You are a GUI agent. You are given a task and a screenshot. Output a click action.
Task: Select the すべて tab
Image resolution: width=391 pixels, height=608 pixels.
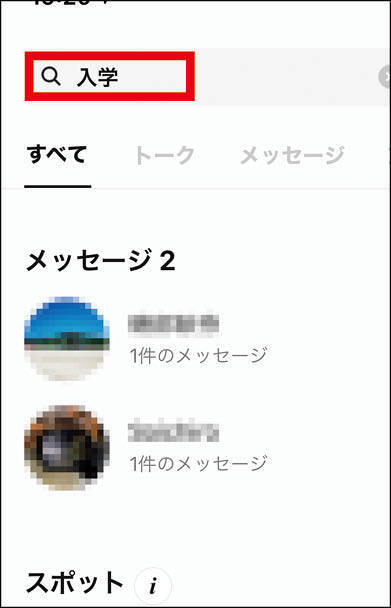57,155
